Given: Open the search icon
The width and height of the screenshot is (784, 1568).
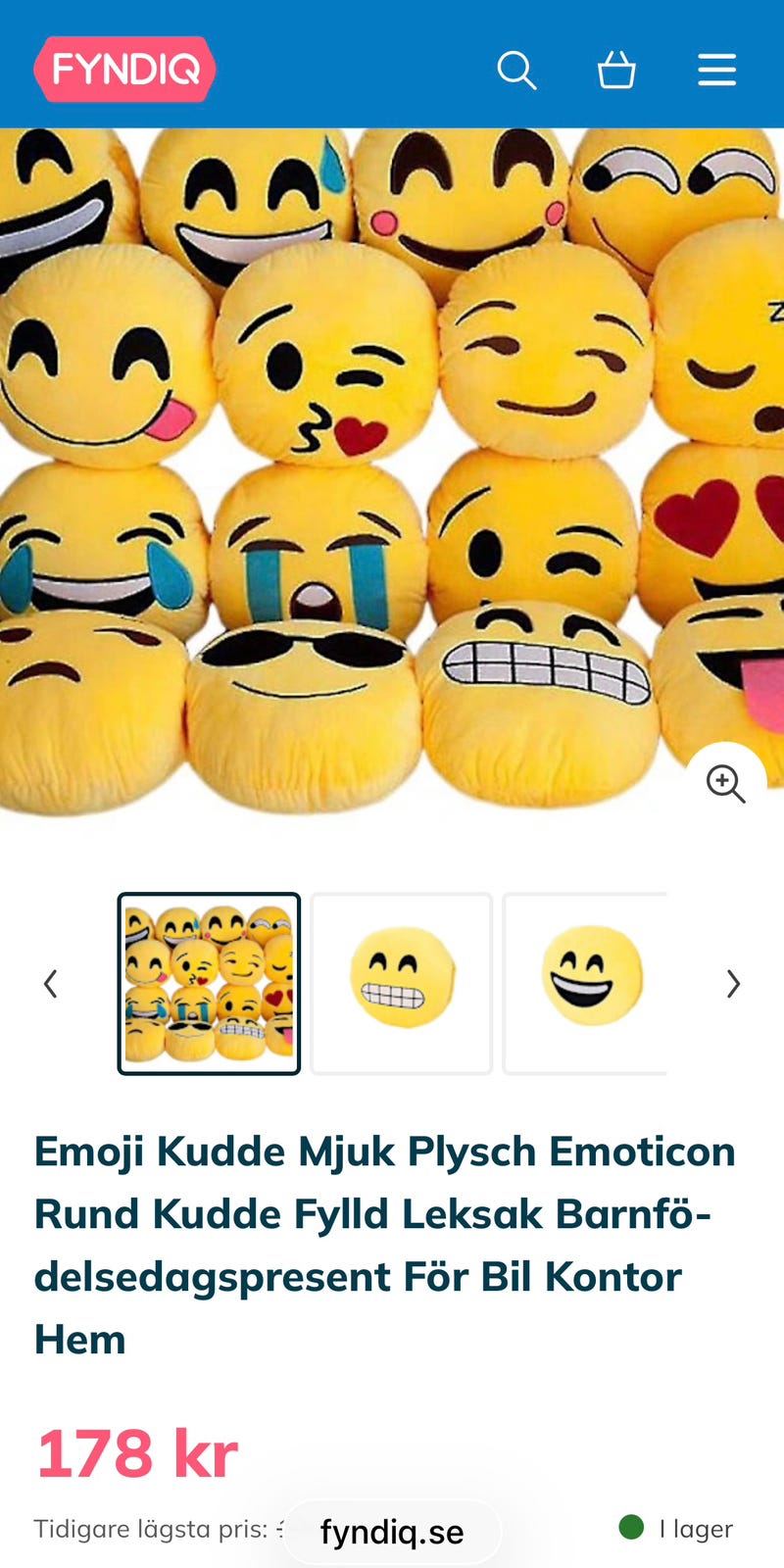Looking at the screenshot, I should coord(516,71).
